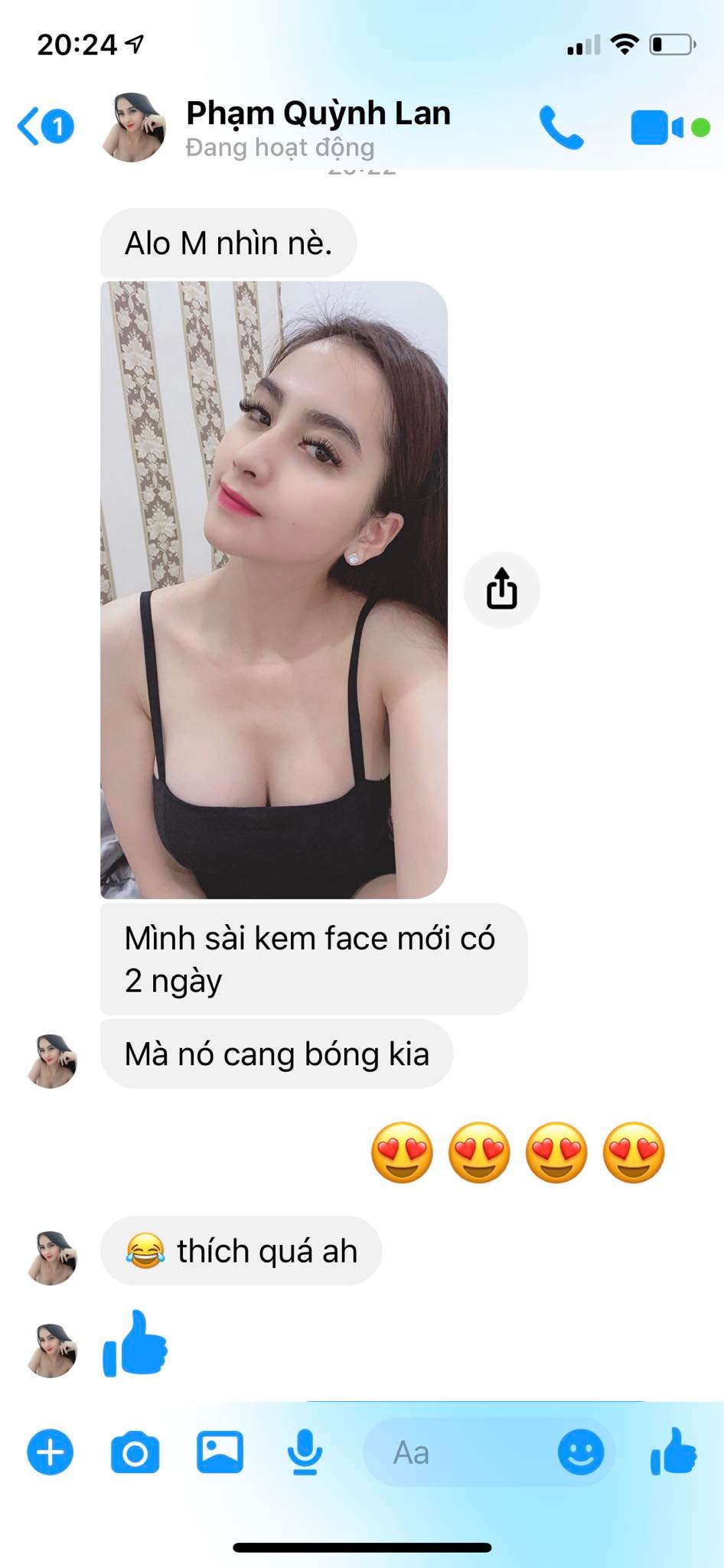Start a video call with Phạm Quỳnh Lan
The height and width of the screenshot is (1568, 724).
(x=656, y=128)
